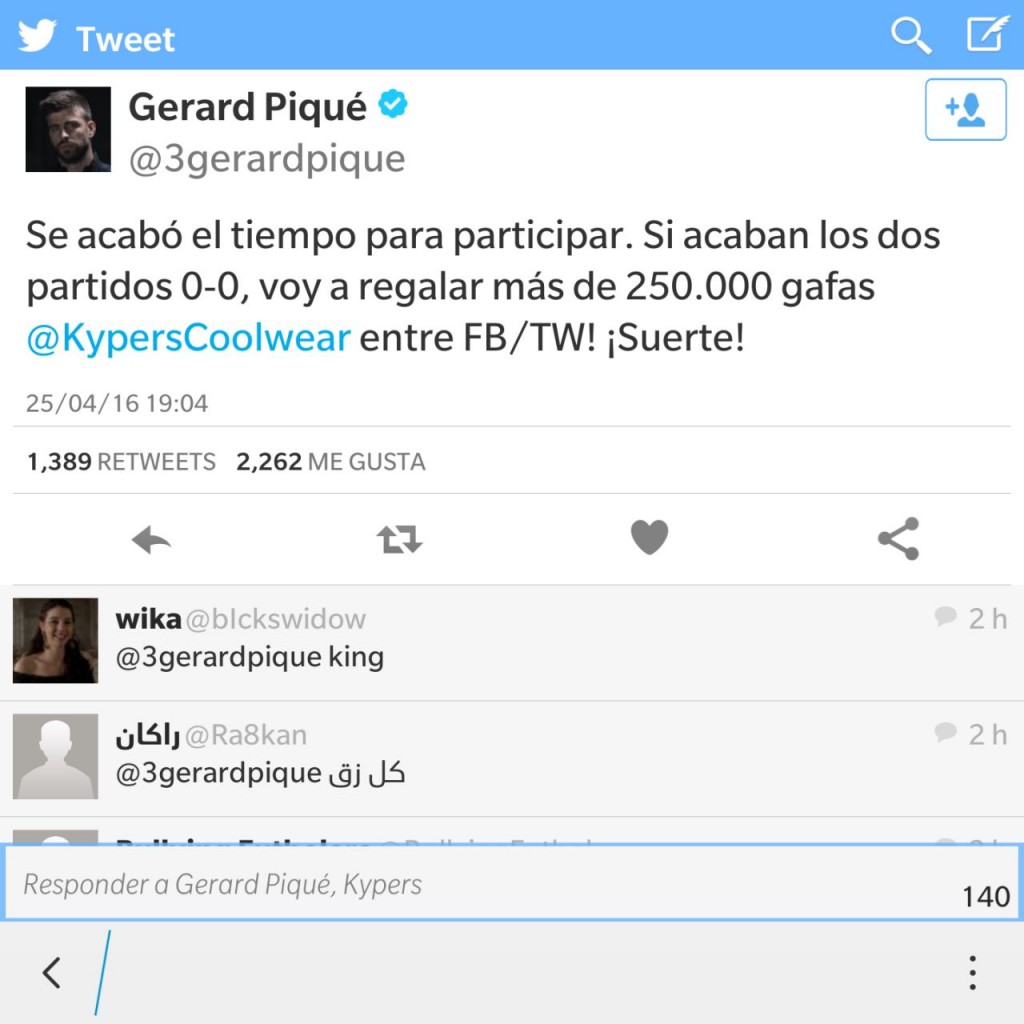Reply to Gerard Piqué's tweet
Viewport: 1024px width, 1024px height.
[x=152, y=540]
